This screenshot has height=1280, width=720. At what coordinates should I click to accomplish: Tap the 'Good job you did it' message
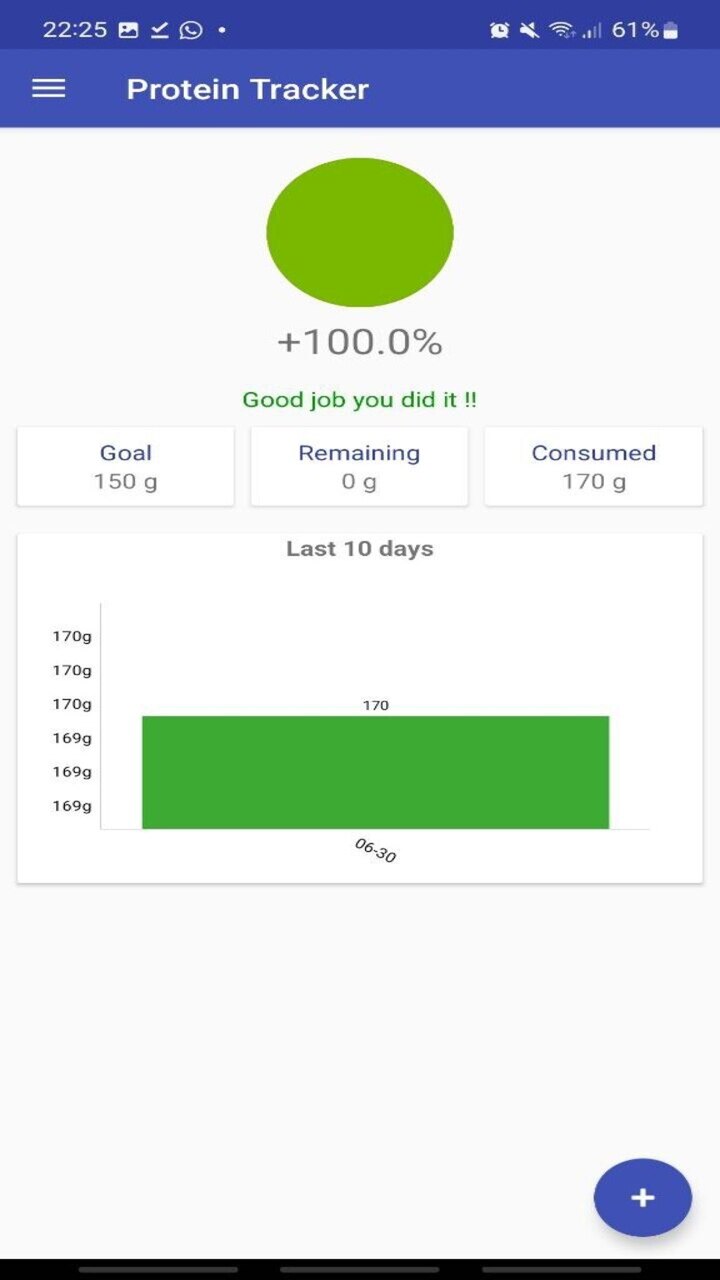(x=359, y=399)
